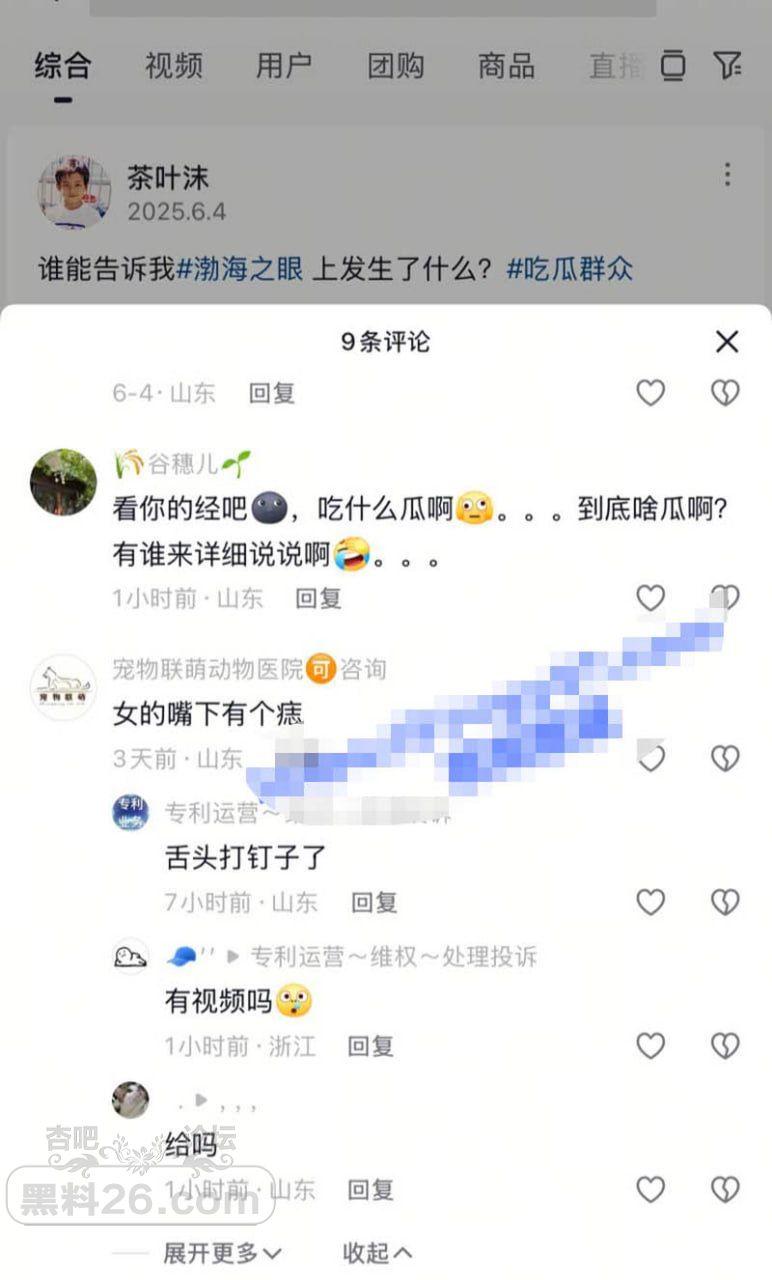This screenshot has width=772, height=1280.
Task: Open the search filter icon
Action: (728, 66)
